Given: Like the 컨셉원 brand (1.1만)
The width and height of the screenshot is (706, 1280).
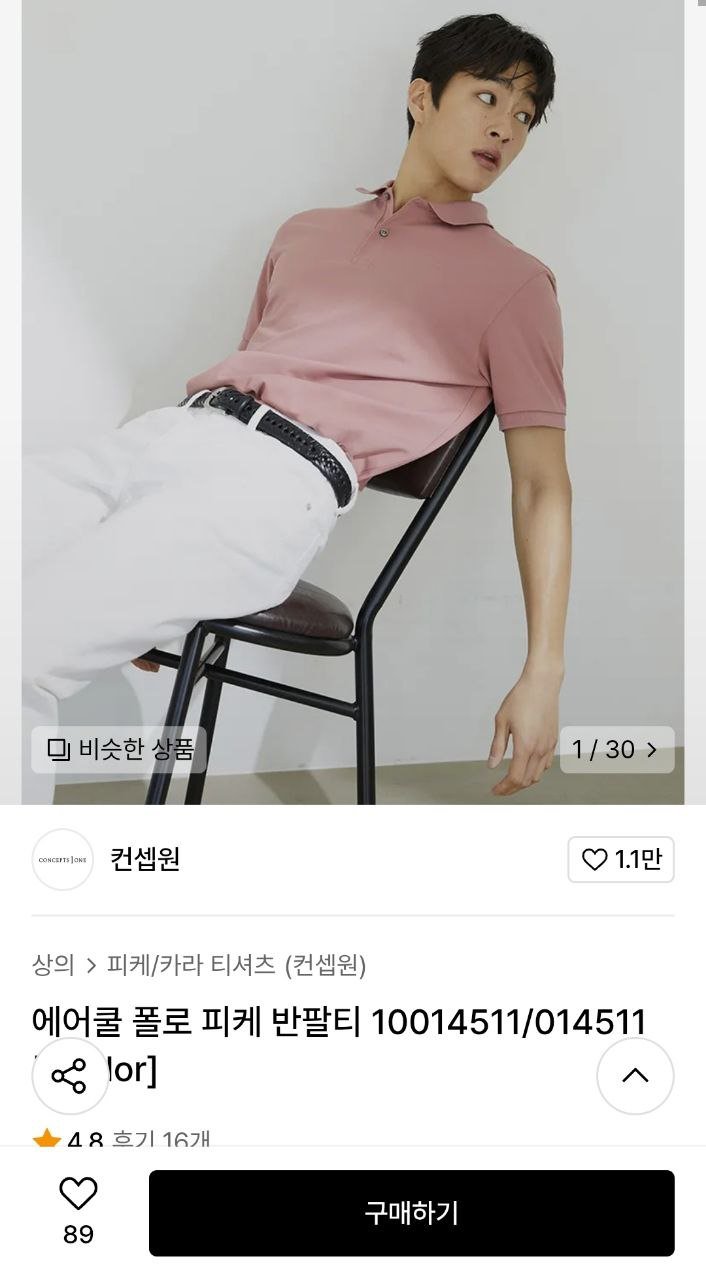Looking at the screenshot, I should pos(620,859).
